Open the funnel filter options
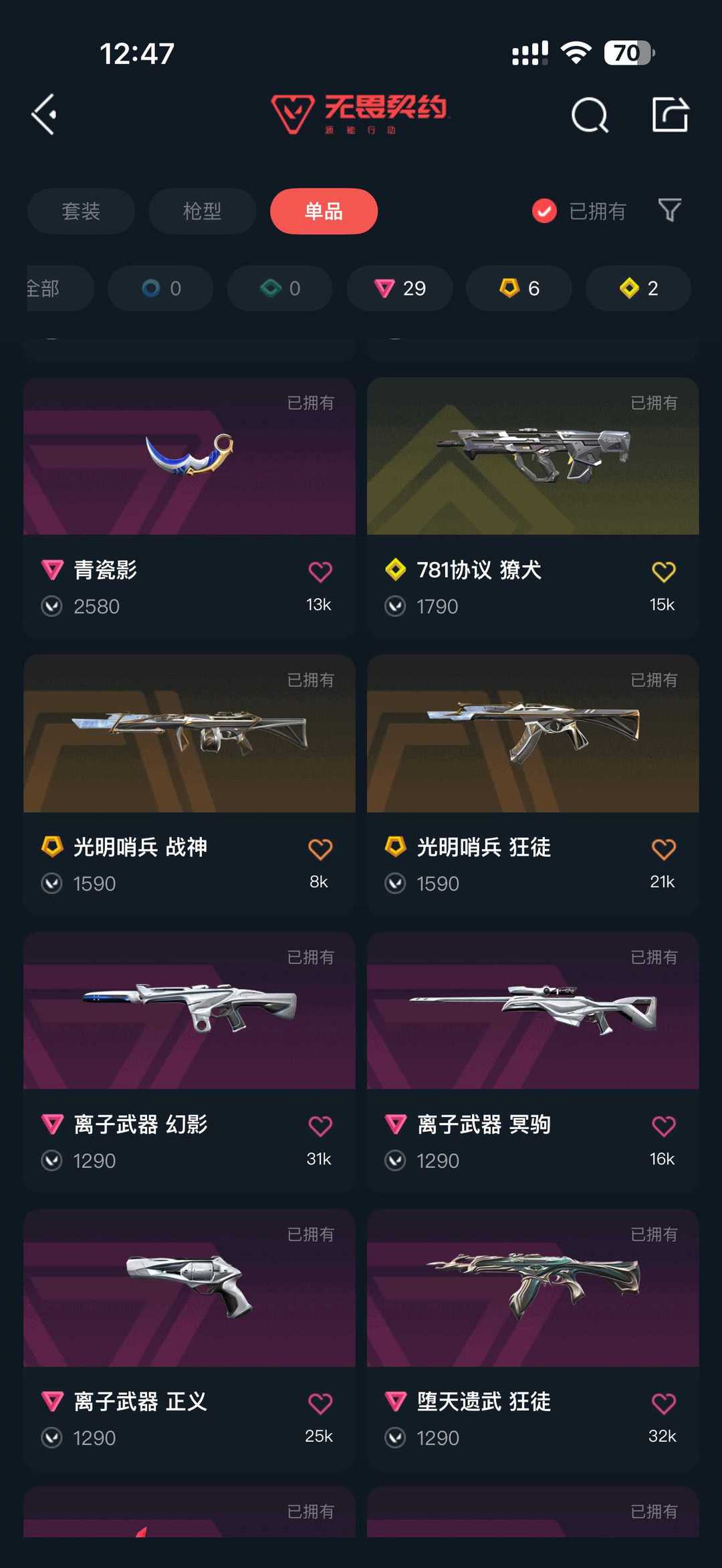The image size is (722, 1568). click(x=669, y=210)
